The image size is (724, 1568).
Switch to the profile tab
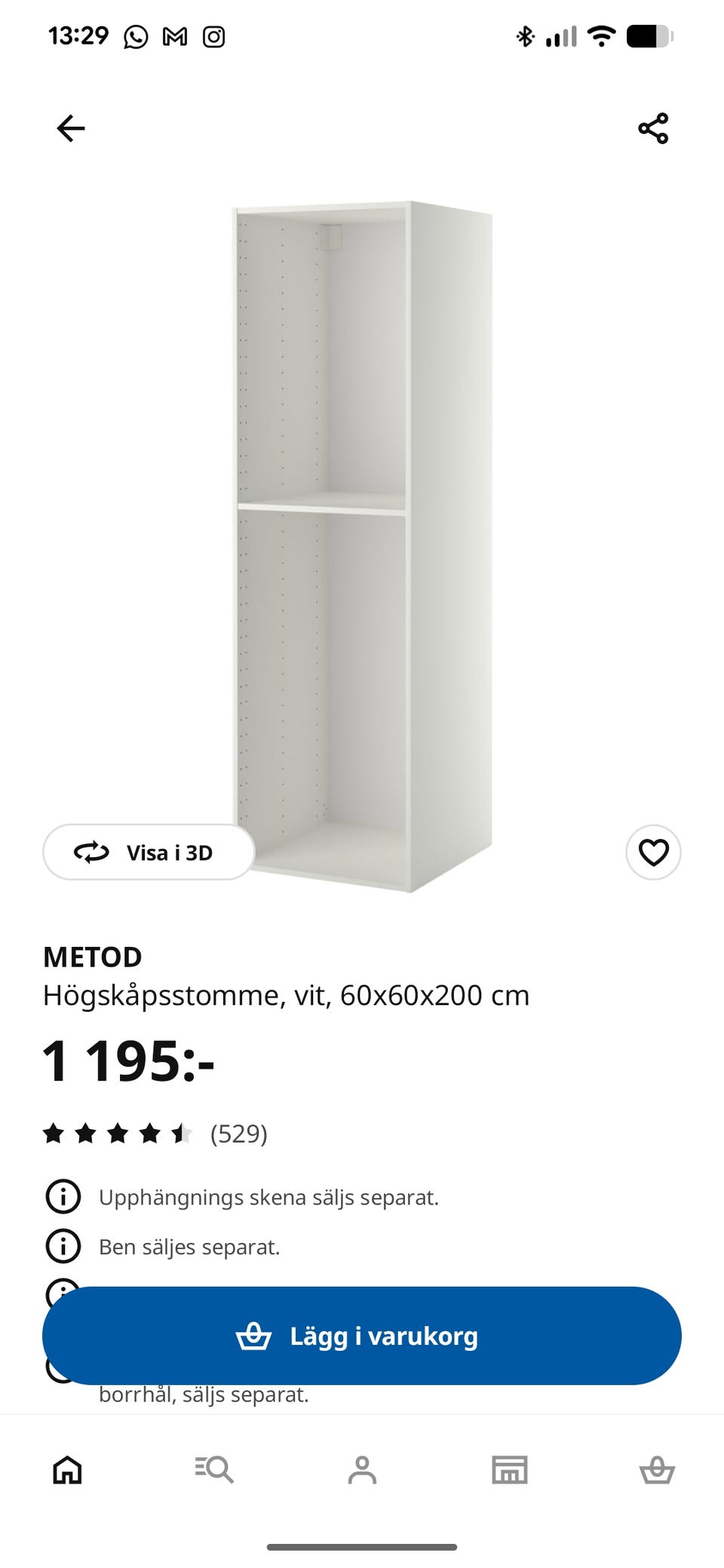[362, 1470]
